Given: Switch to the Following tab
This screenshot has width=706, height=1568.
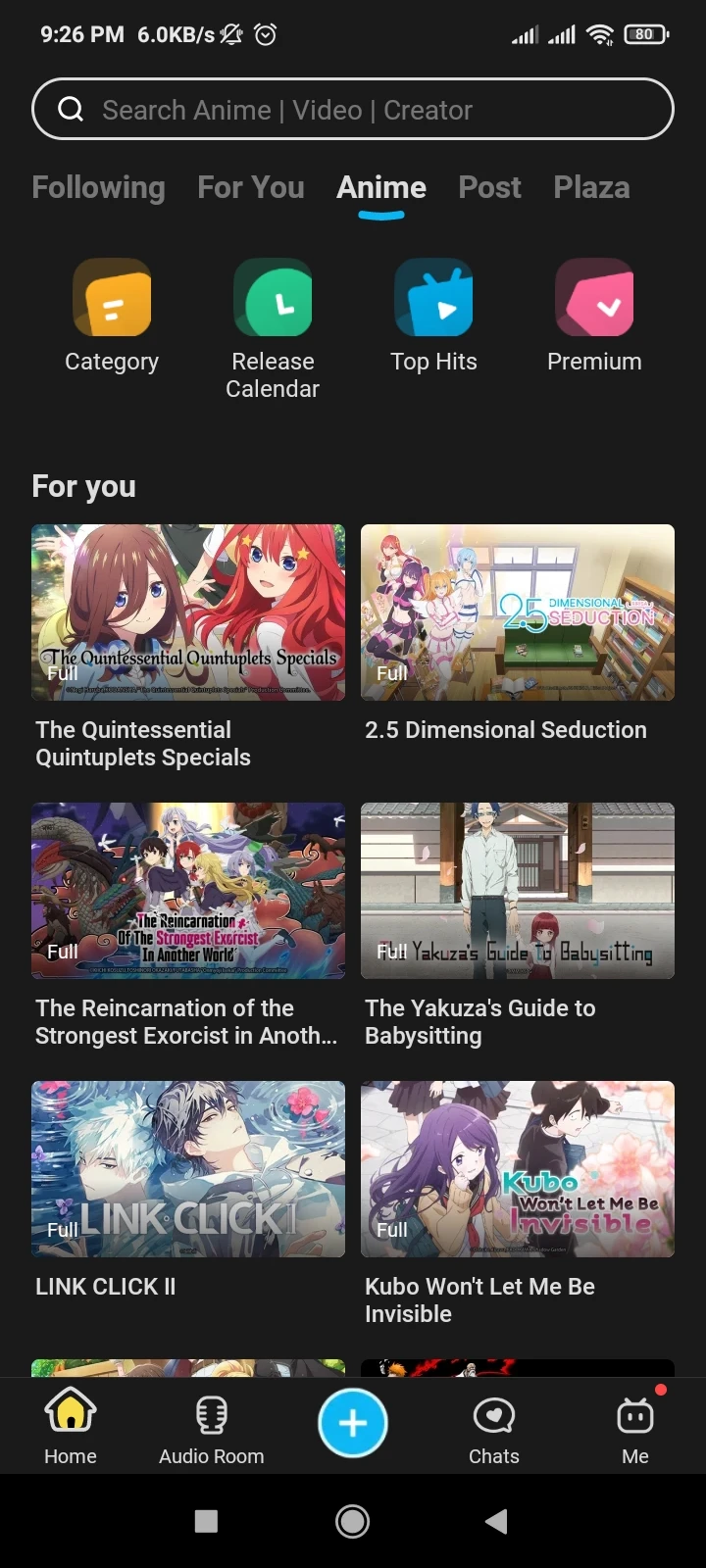Looking at the screenshot, I should point(98,187).
